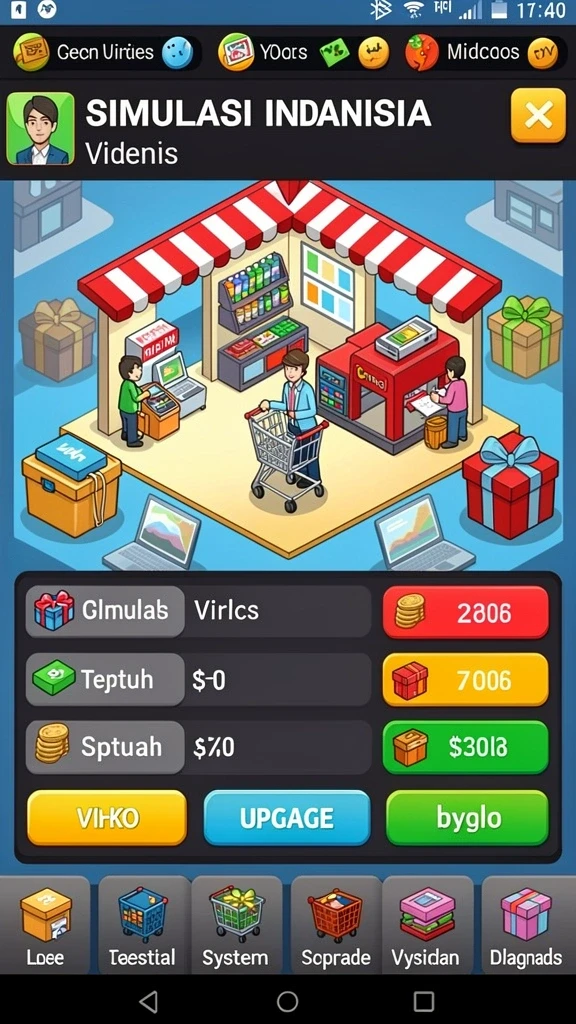Select the Dlagnads tab

point(528,925)
